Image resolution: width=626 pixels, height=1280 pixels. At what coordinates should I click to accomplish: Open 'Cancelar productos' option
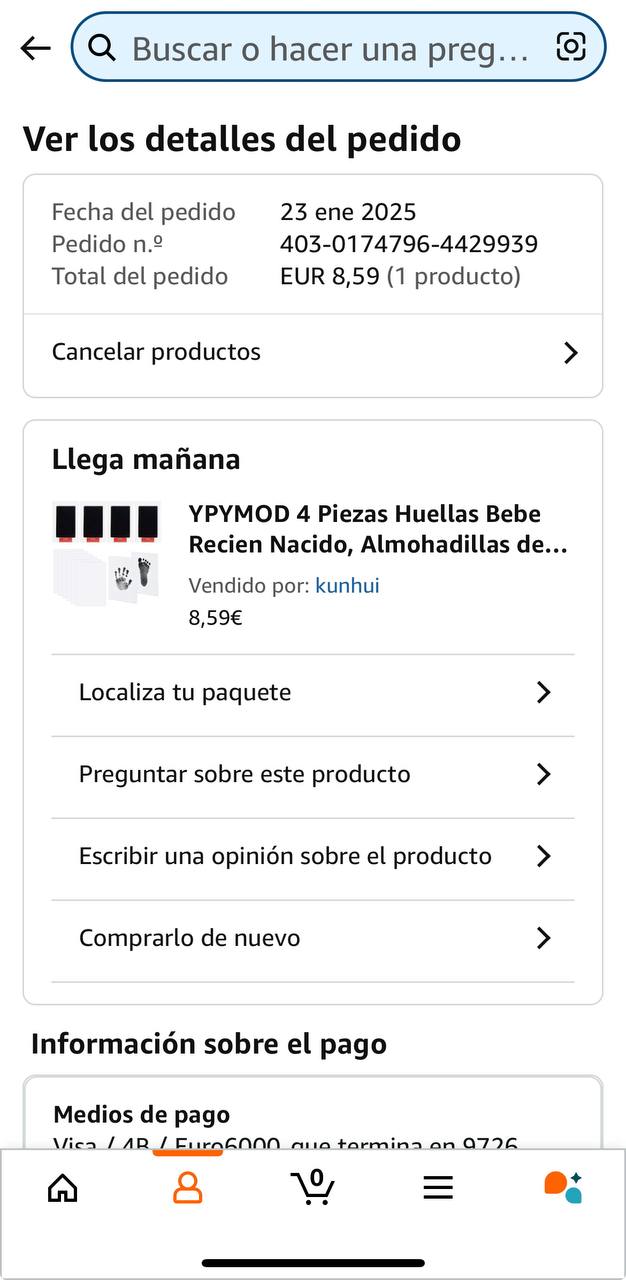pos(312,352)
